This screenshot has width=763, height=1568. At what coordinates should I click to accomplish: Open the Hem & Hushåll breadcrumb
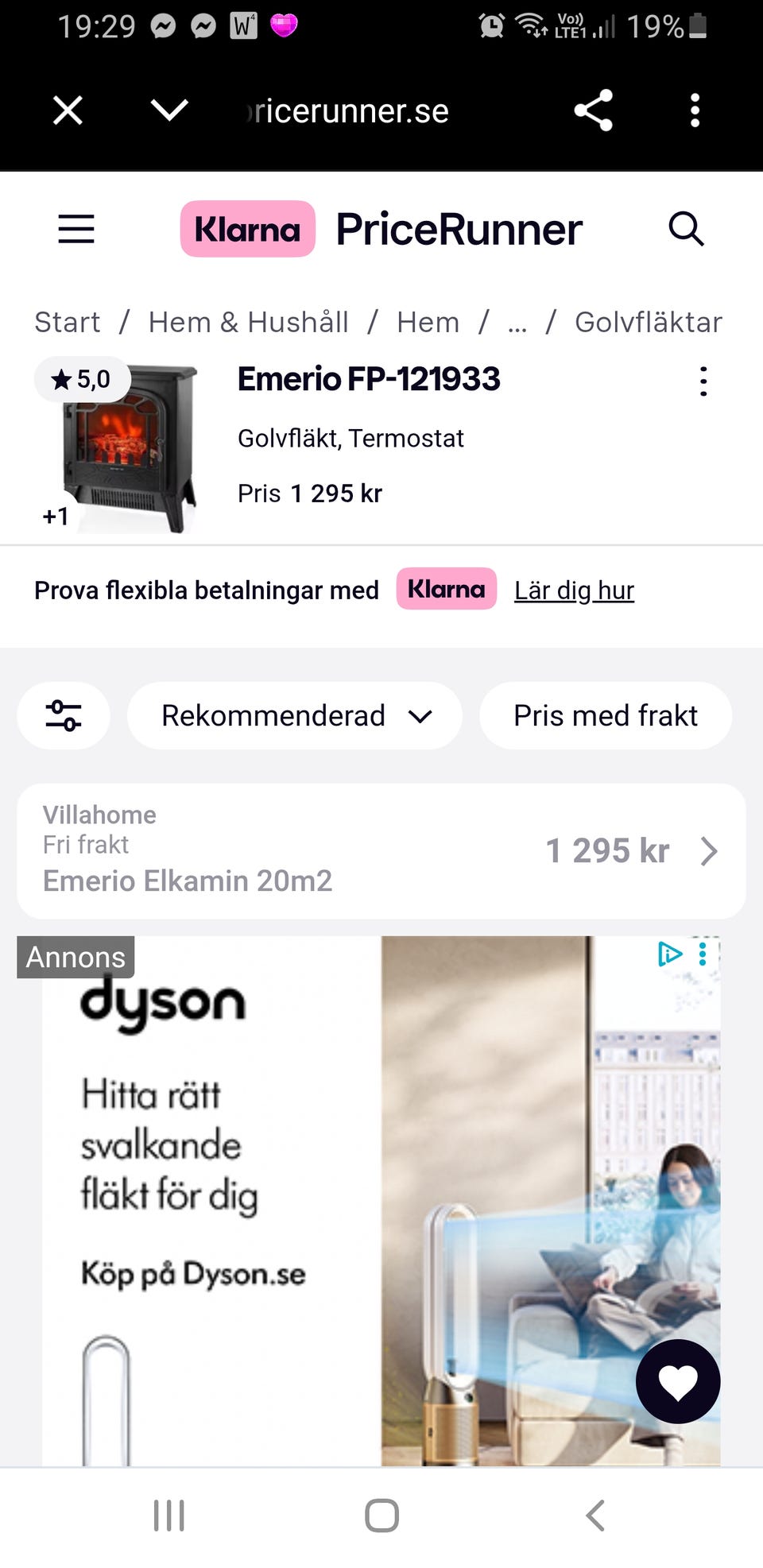[x=249, y=322]
